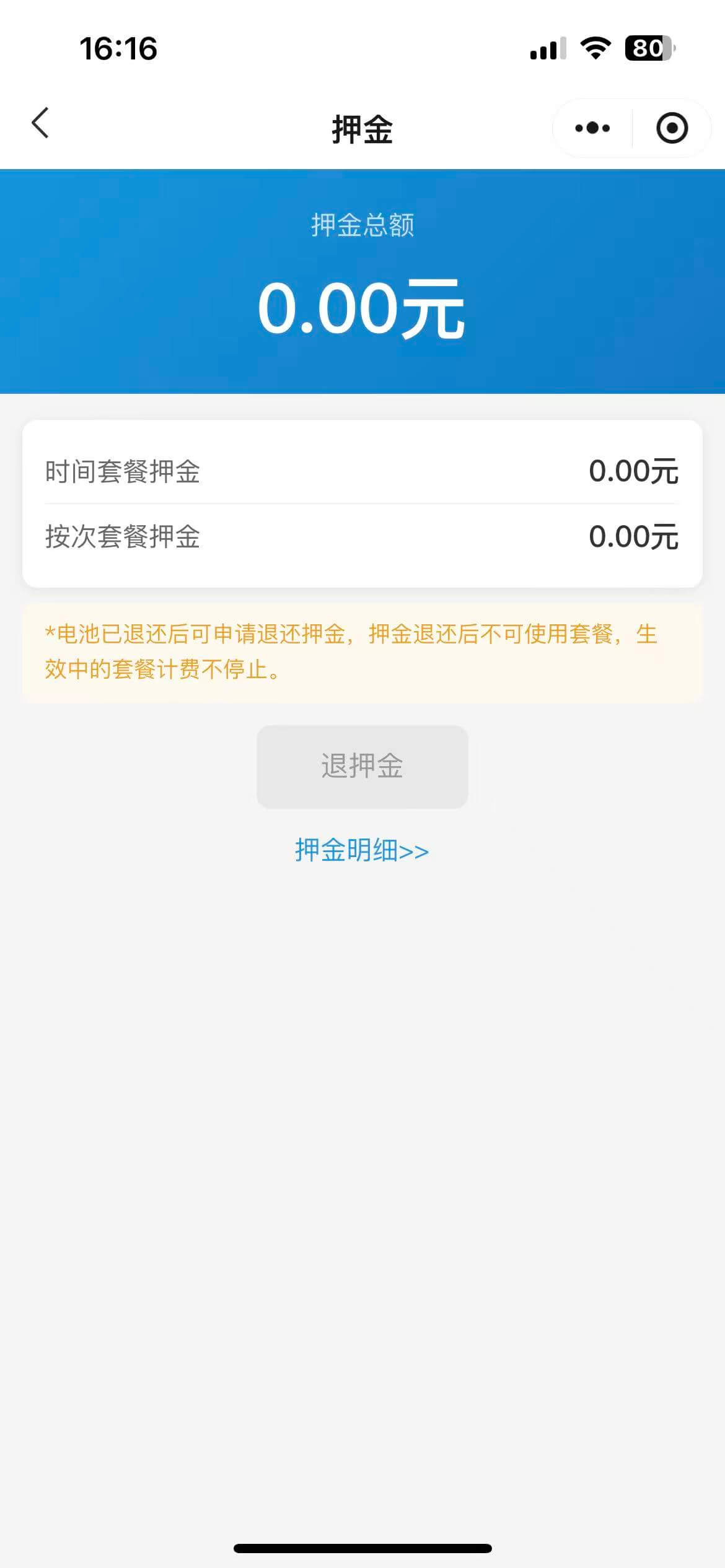Go back from the 押金 page
The width and height of the screenshot is (725, 1568).
[41, 123]
